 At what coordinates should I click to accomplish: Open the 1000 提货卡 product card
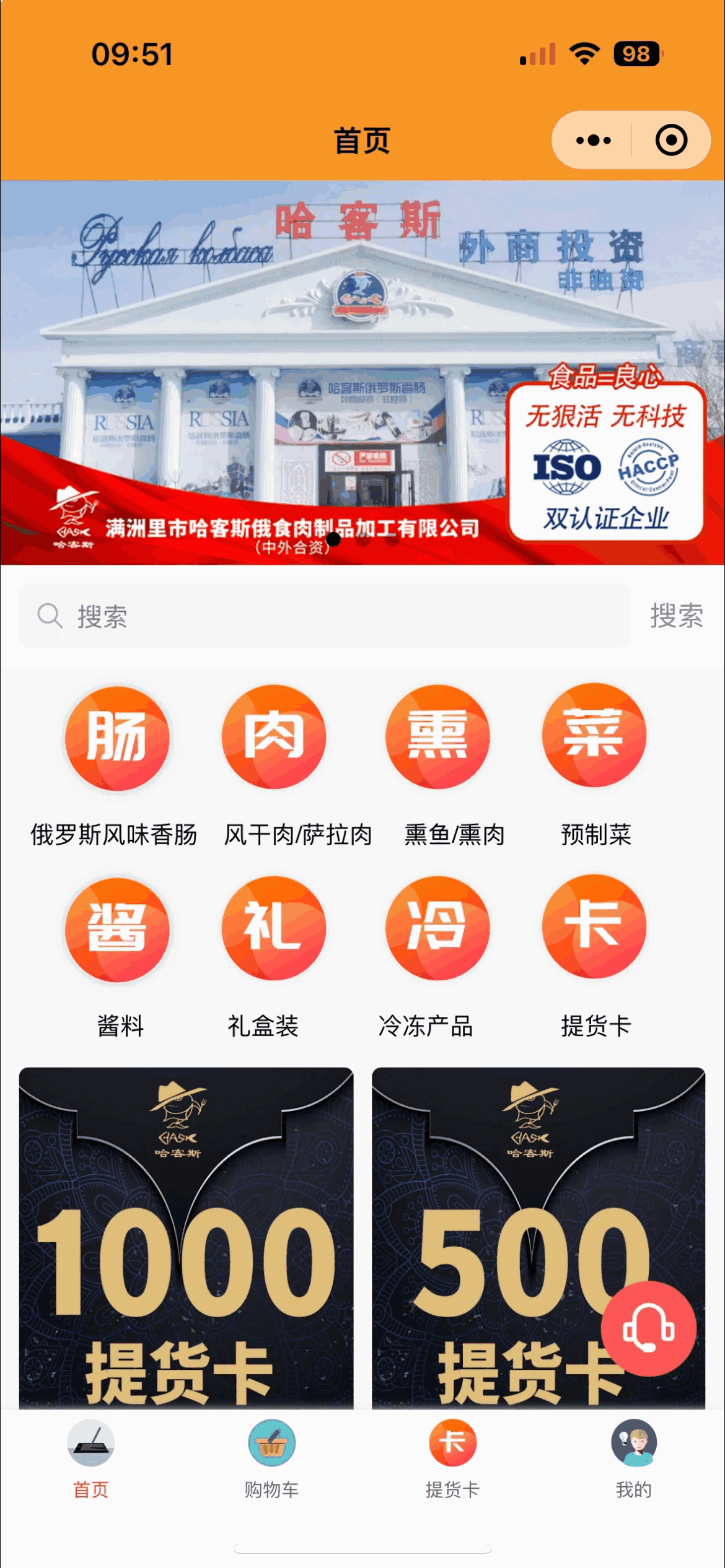[x=186, y=1239]
